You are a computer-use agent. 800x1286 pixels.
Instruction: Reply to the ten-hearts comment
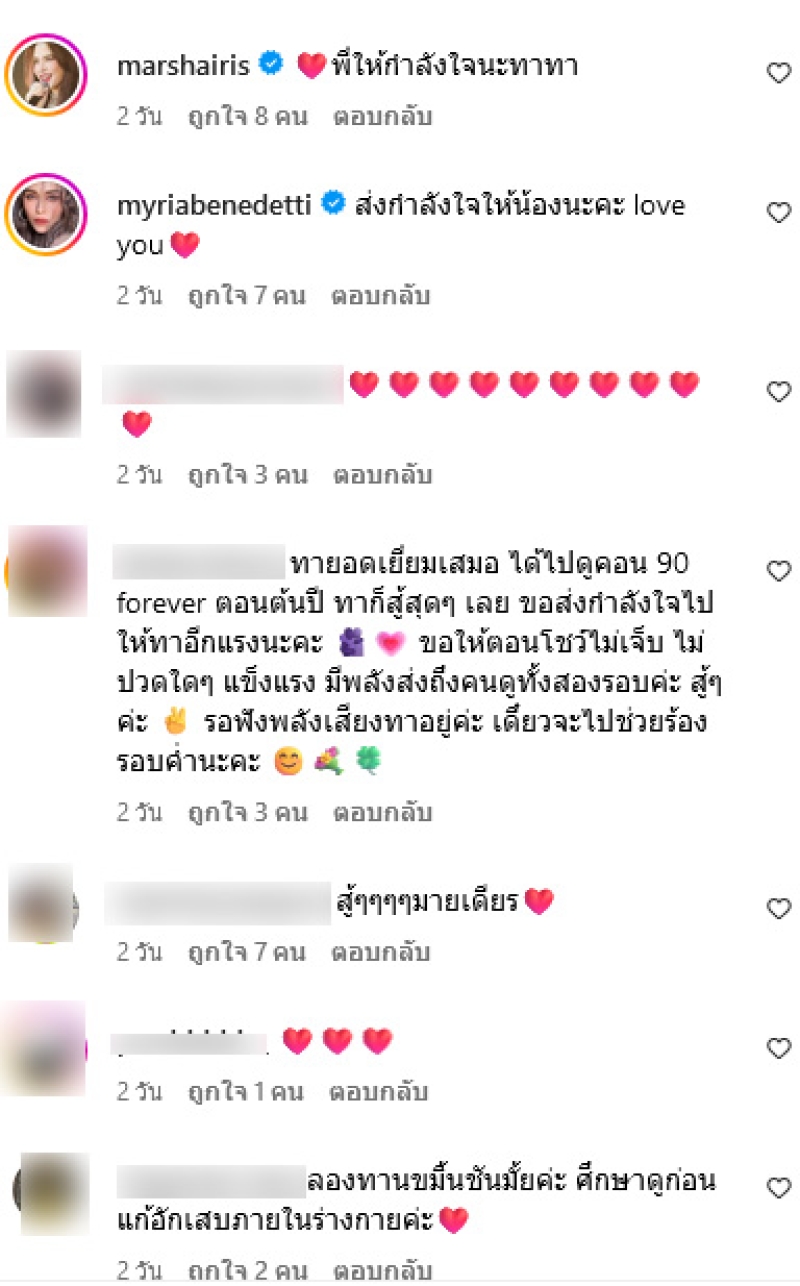click(382, 475)
